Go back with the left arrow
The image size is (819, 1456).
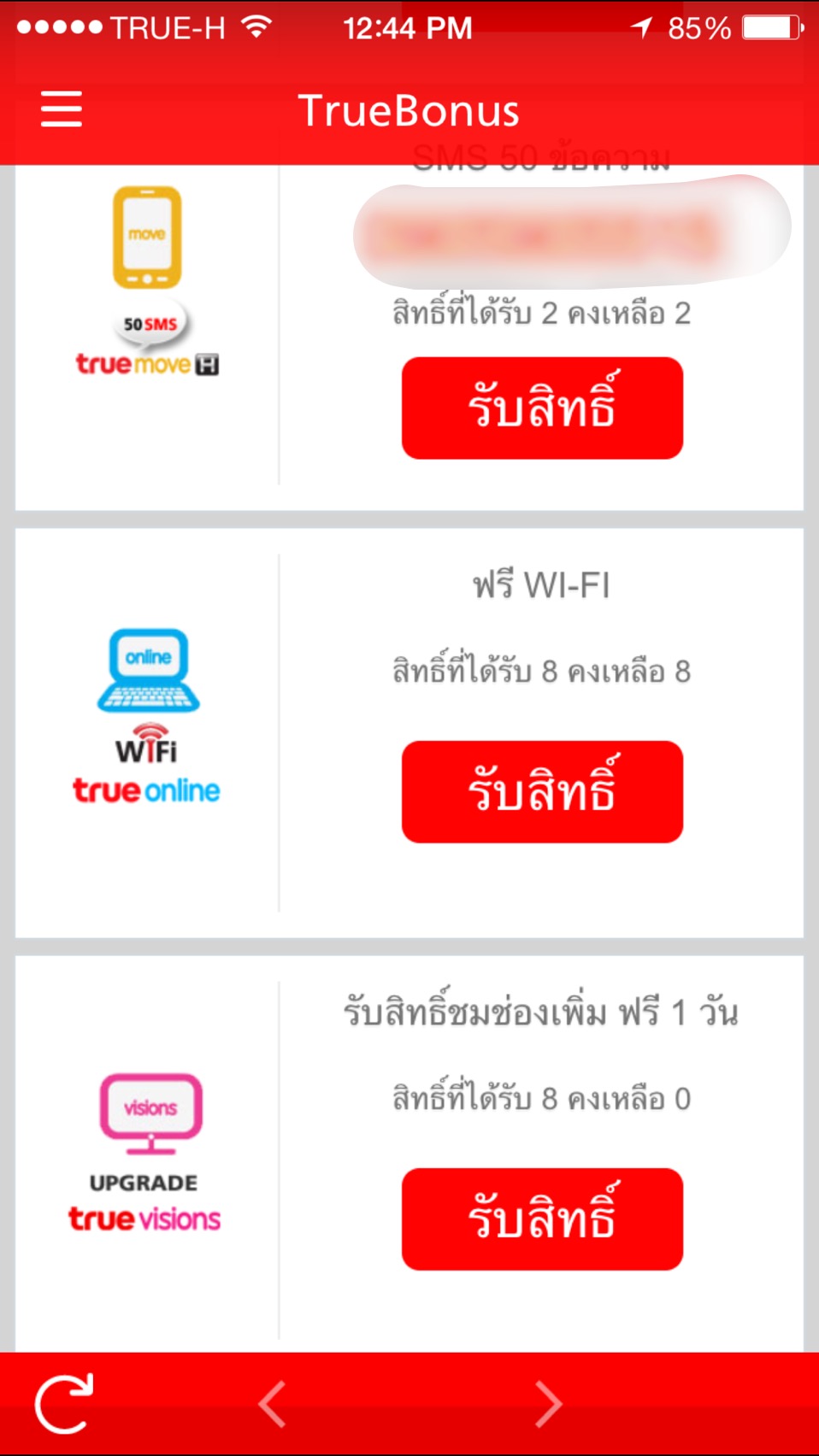click(272, 1403)
